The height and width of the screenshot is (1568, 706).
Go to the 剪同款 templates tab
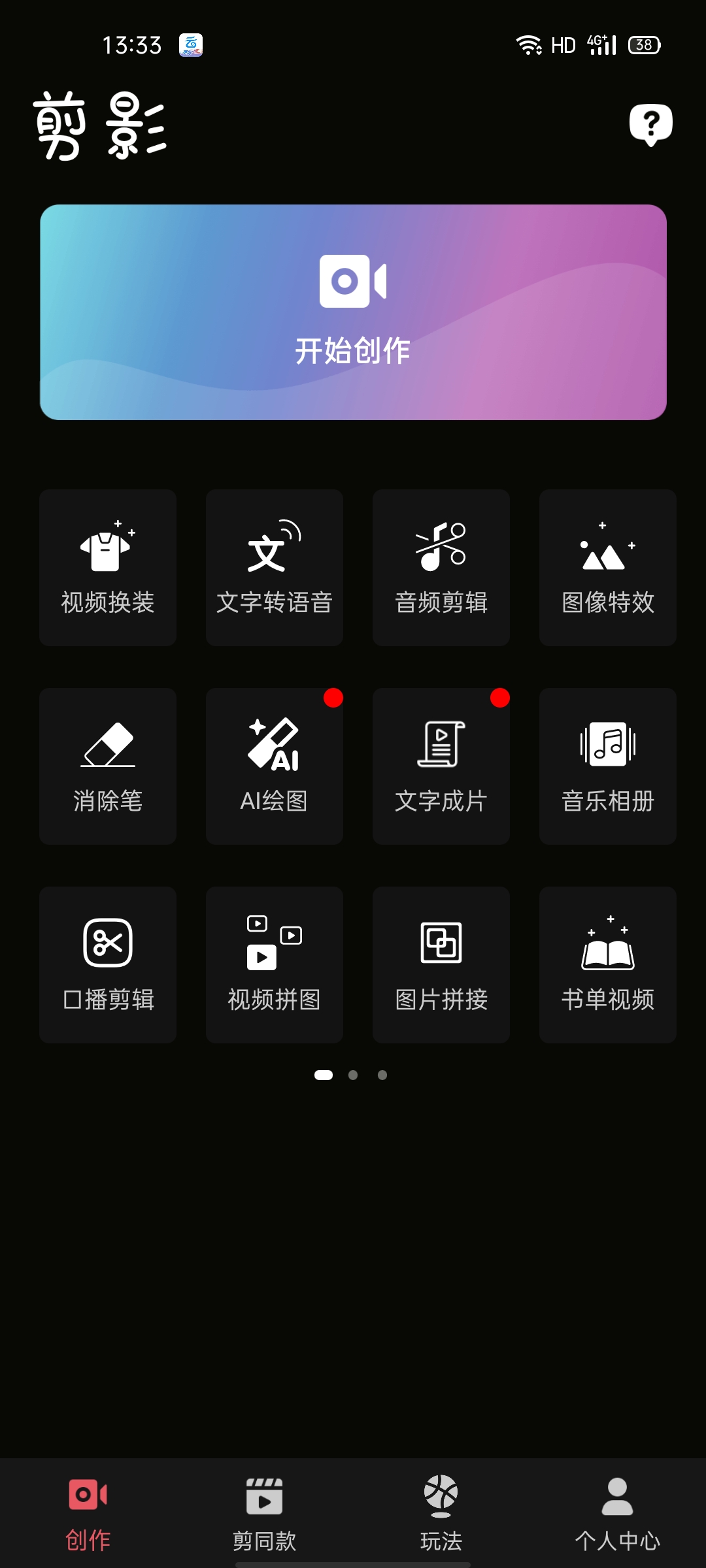click(x=265, y=1513)
